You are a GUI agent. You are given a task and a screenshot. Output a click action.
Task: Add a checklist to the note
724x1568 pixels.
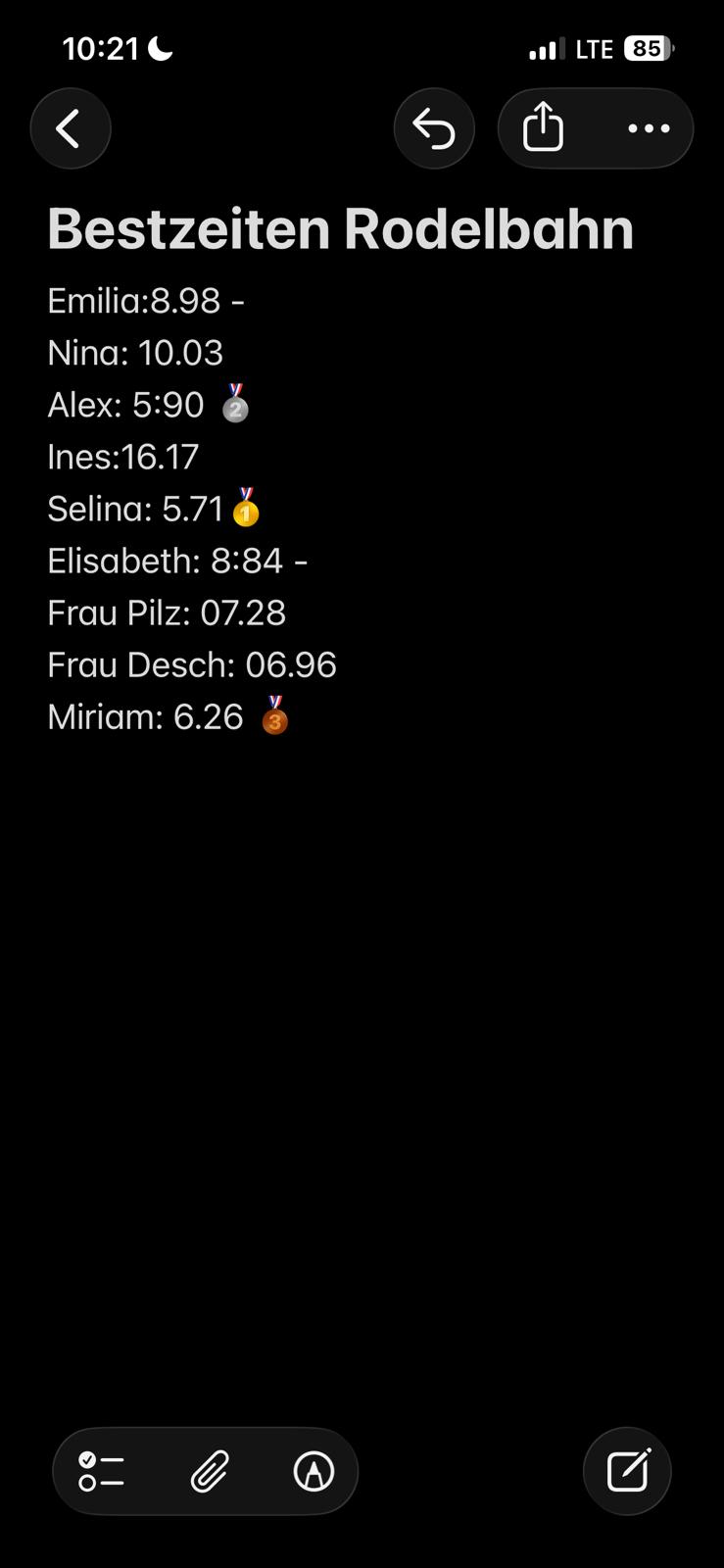101,1471
